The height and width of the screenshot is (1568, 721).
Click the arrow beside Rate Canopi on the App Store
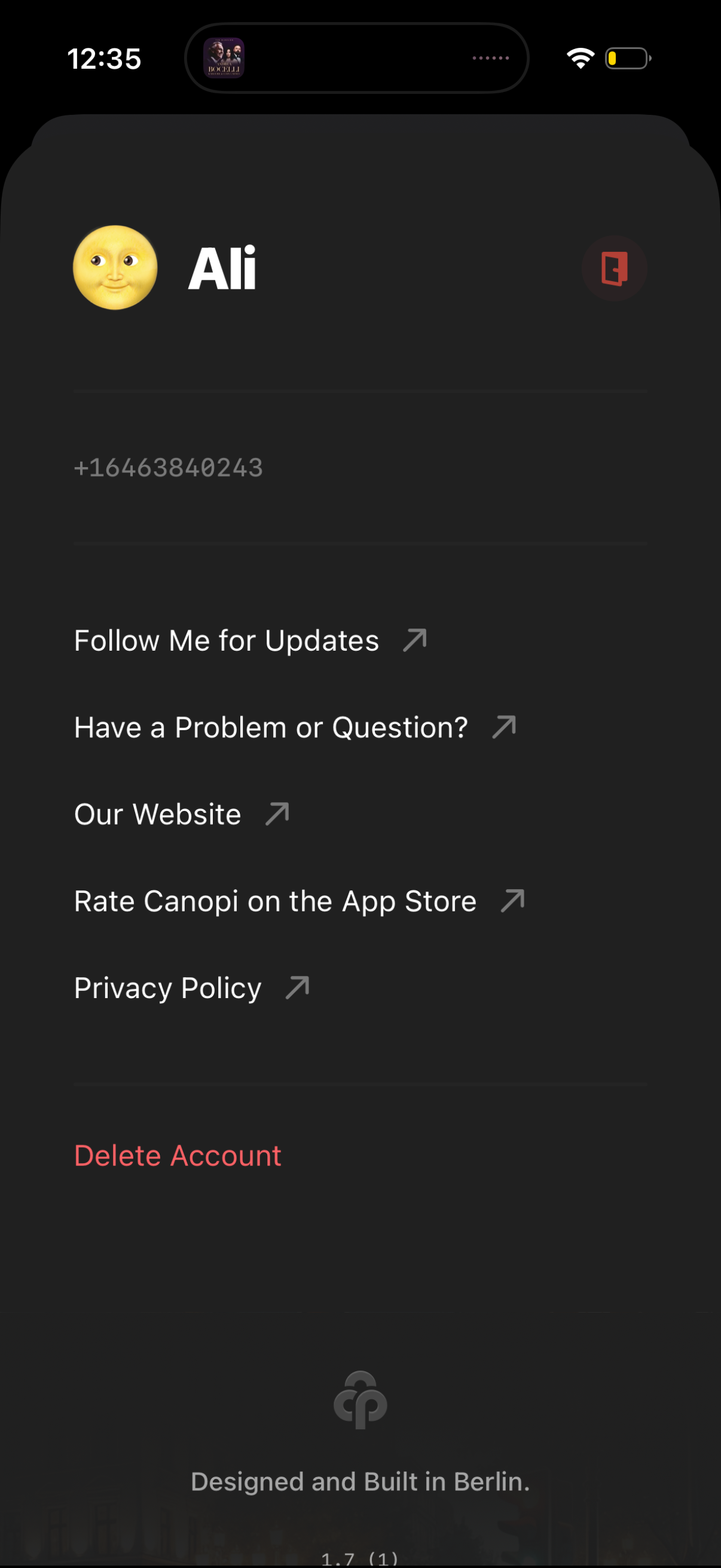point(512,900)
